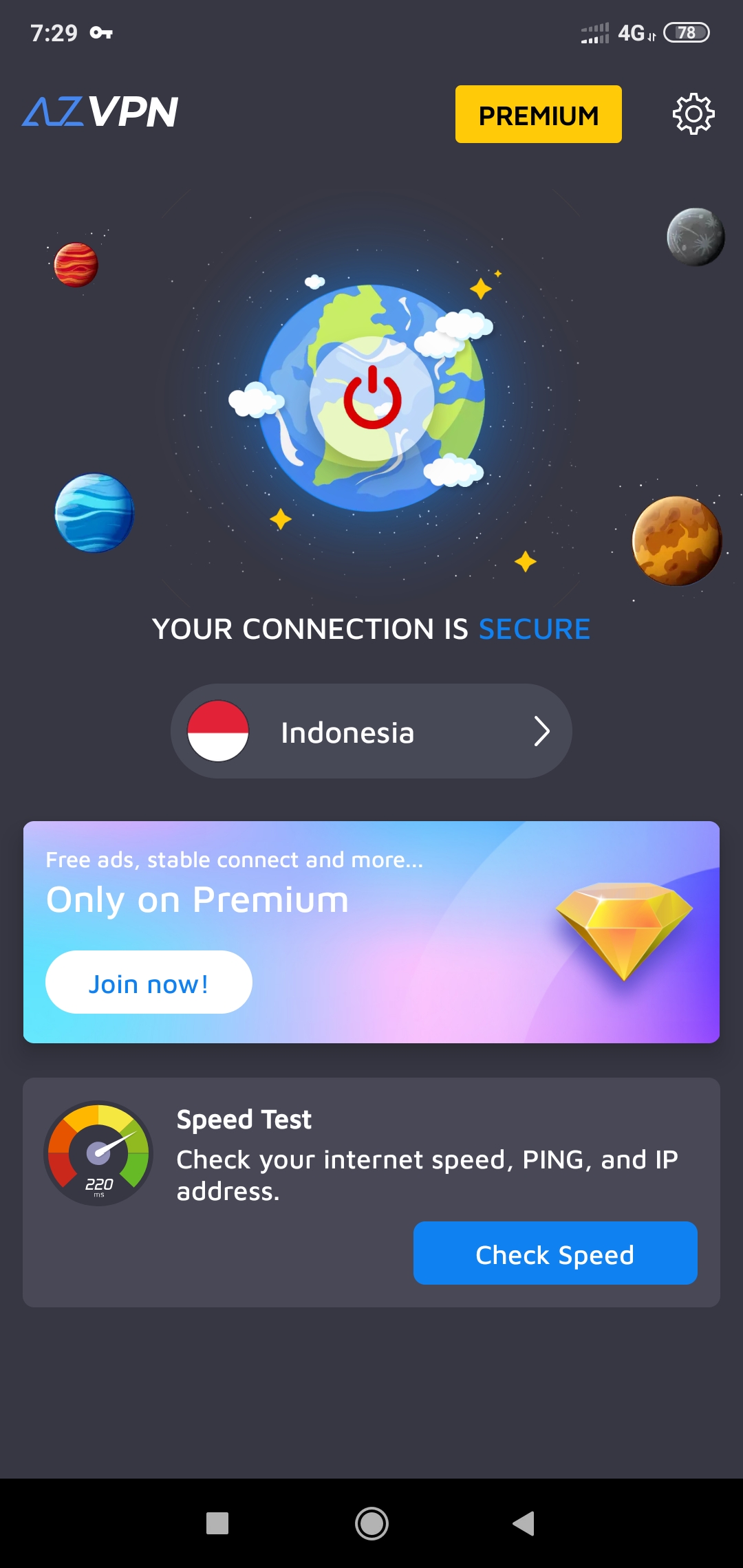
Task: Open the Indonesia server location selector
Action: click(371, 731)
